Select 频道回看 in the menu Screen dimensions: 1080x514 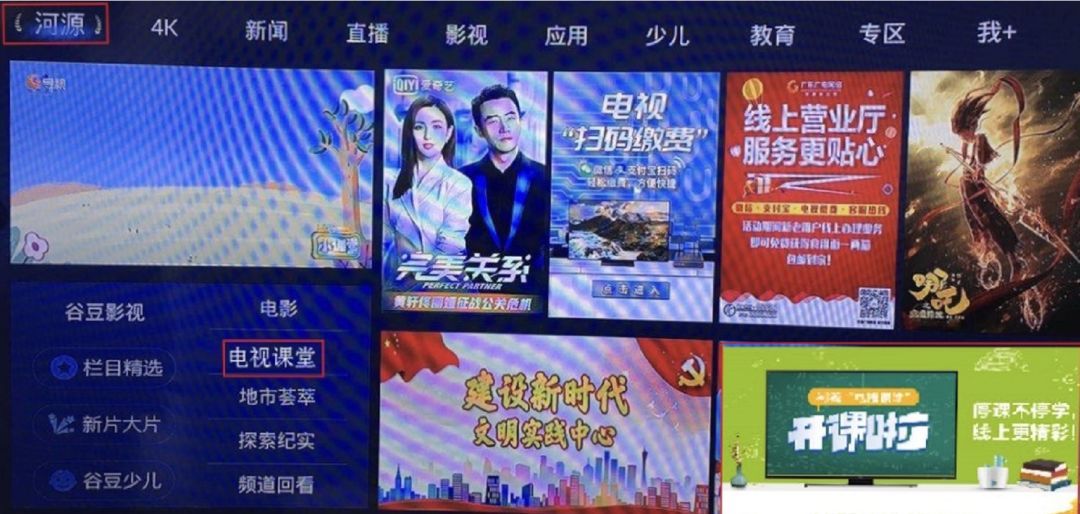point(277,485)
